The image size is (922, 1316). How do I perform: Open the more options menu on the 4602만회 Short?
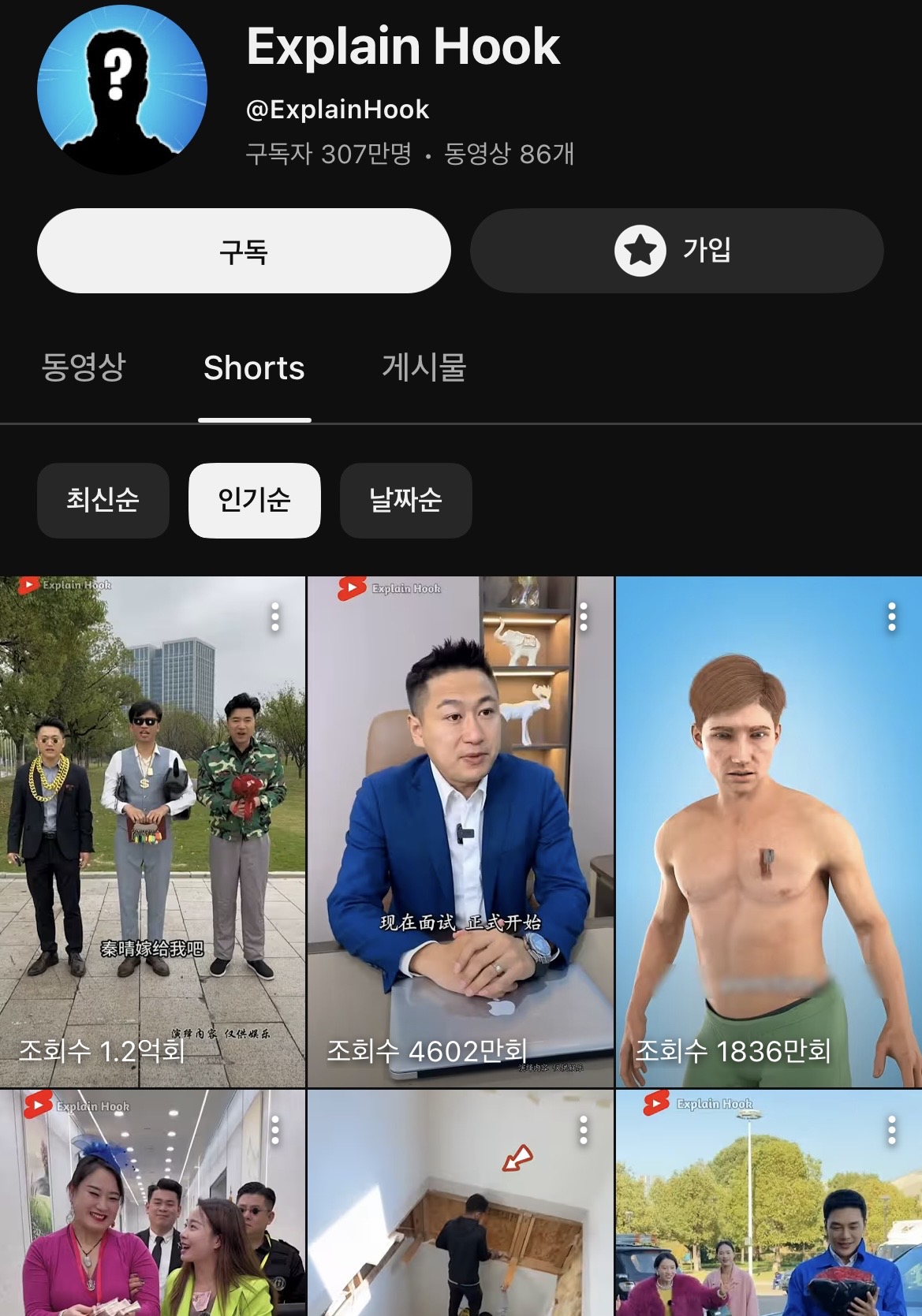pyautogui.click(x=584, y=617)
